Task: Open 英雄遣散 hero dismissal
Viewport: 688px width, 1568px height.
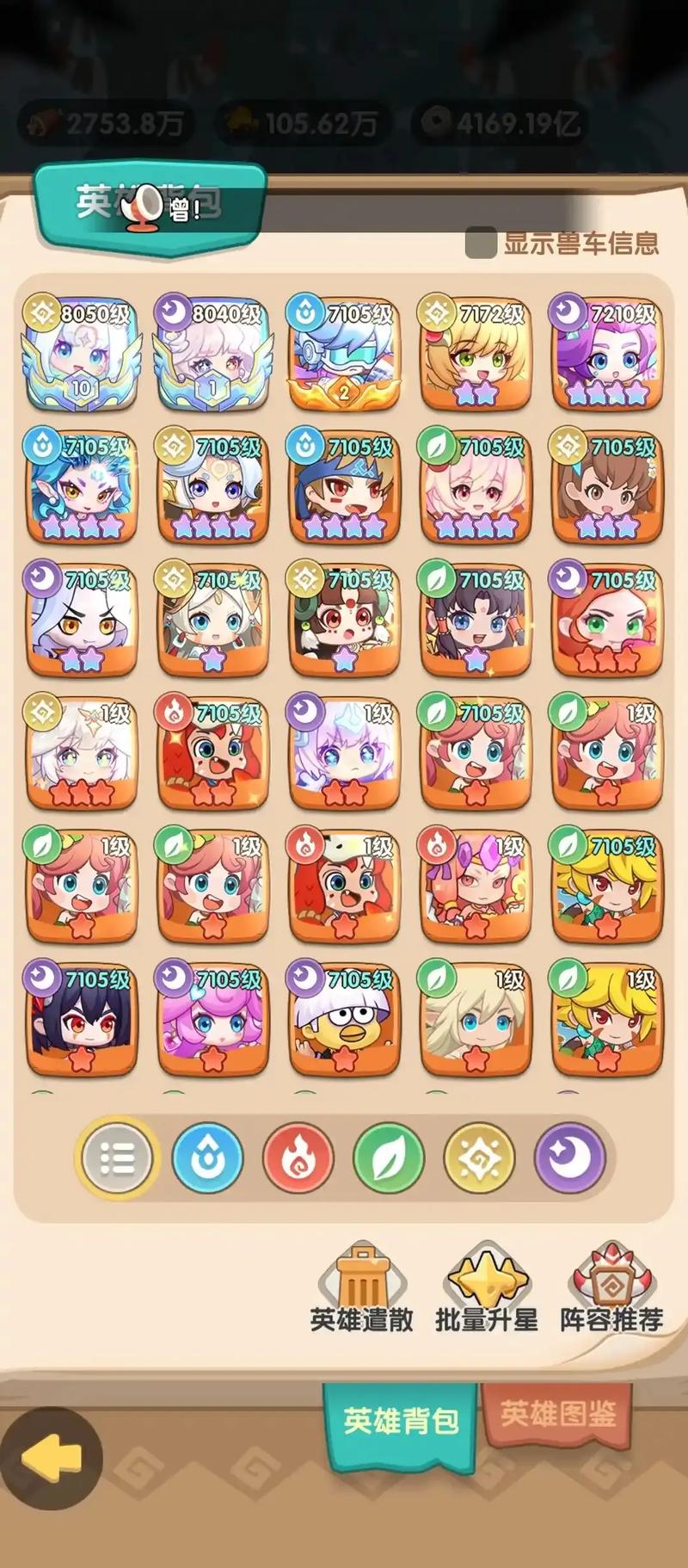Action: (x=362, y=1287)
